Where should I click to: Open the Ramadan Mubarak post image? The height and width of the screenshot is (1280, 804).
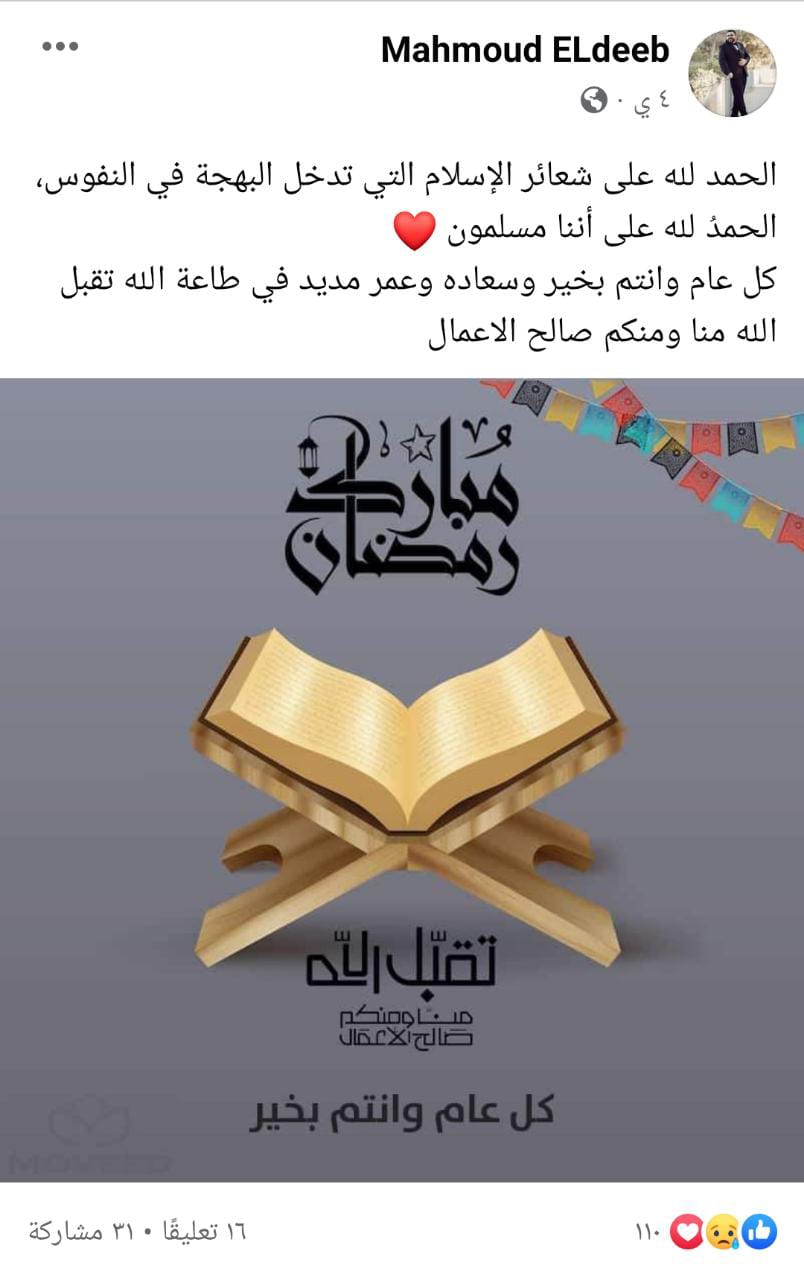[x=402, y=780]
